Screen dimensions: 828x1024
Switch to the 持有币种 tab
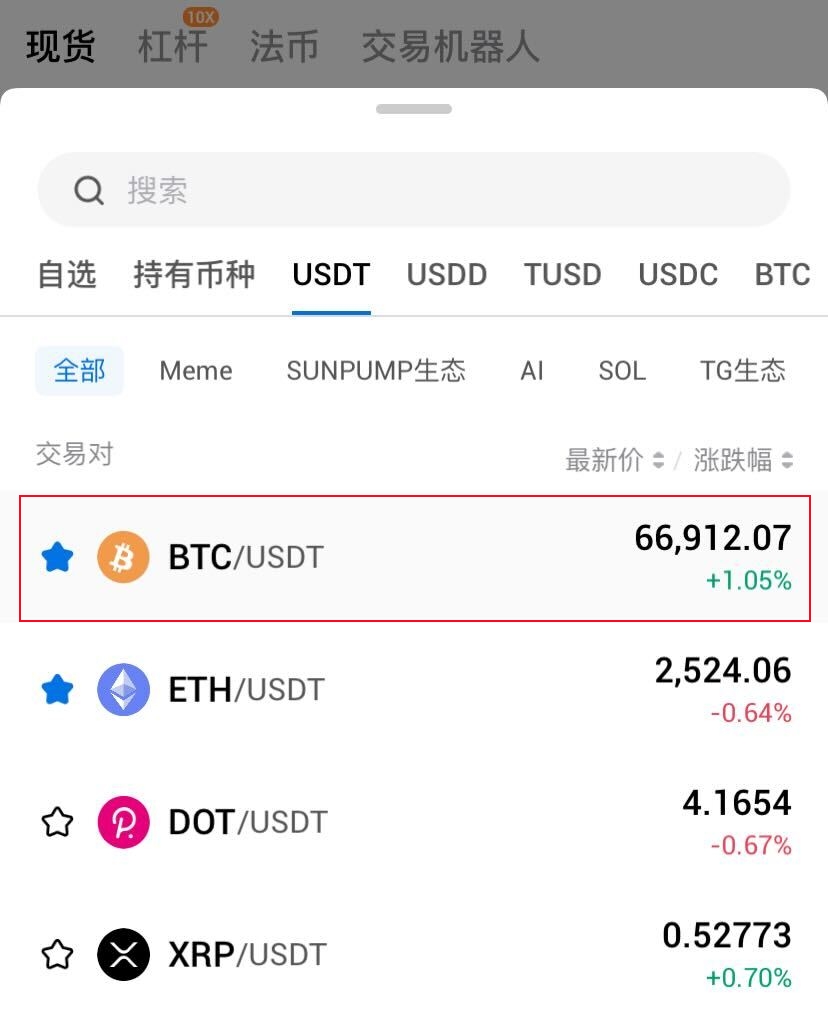coord(194,274)
